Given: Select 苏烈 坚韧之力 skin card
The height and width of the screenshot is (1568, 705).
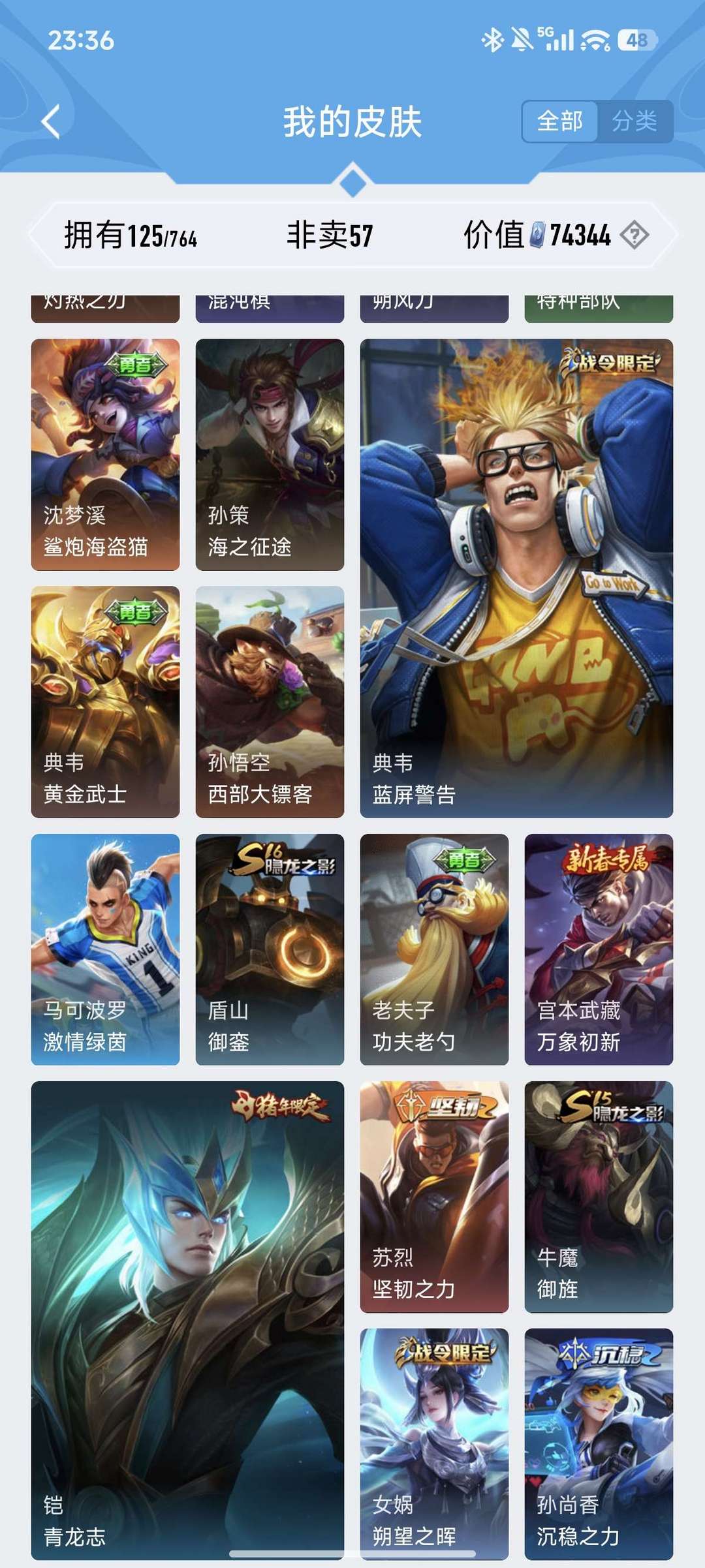Looking at the screenshot, I should click(434, 1196).
